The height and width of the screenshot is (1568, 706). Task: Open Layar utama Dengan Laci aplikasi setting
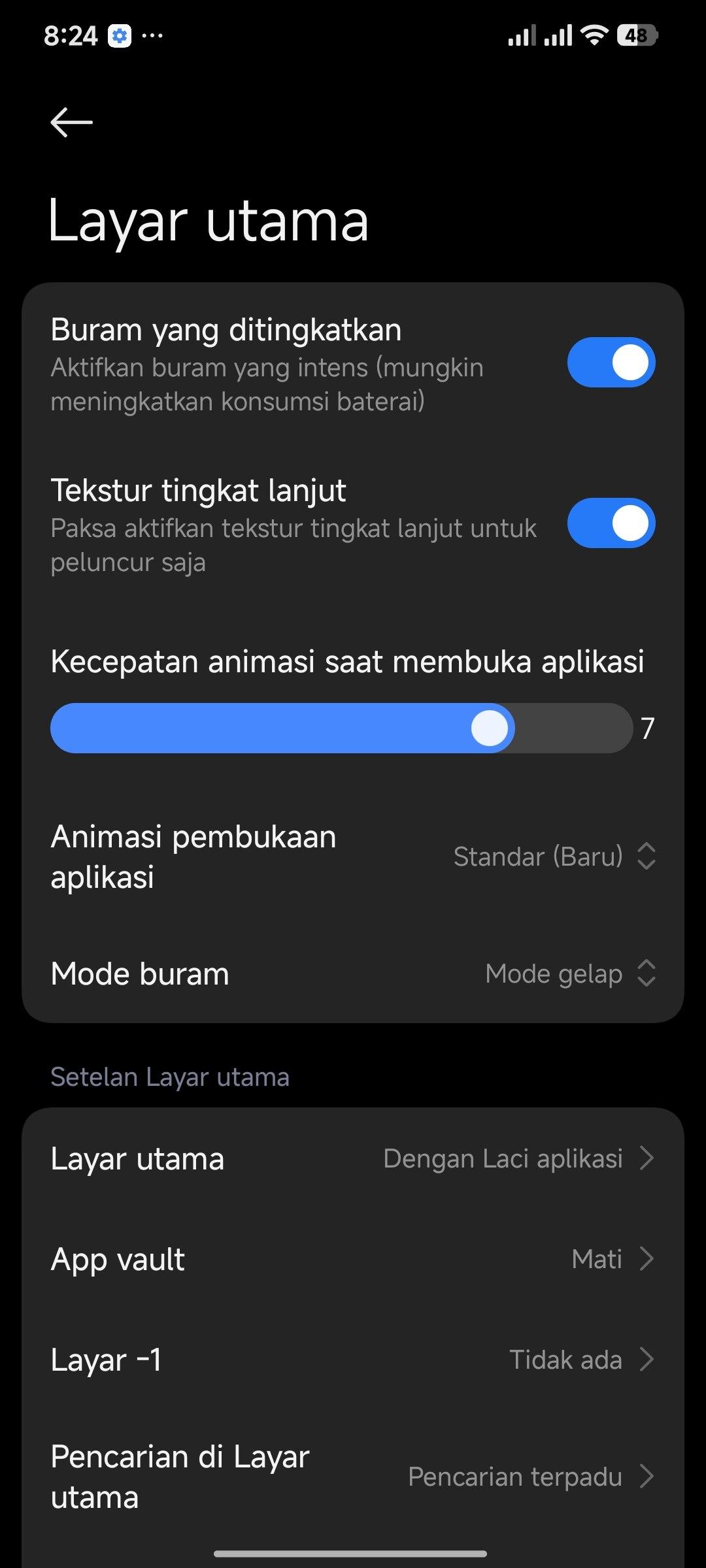pyautogui.click(x=353, y=1158)
